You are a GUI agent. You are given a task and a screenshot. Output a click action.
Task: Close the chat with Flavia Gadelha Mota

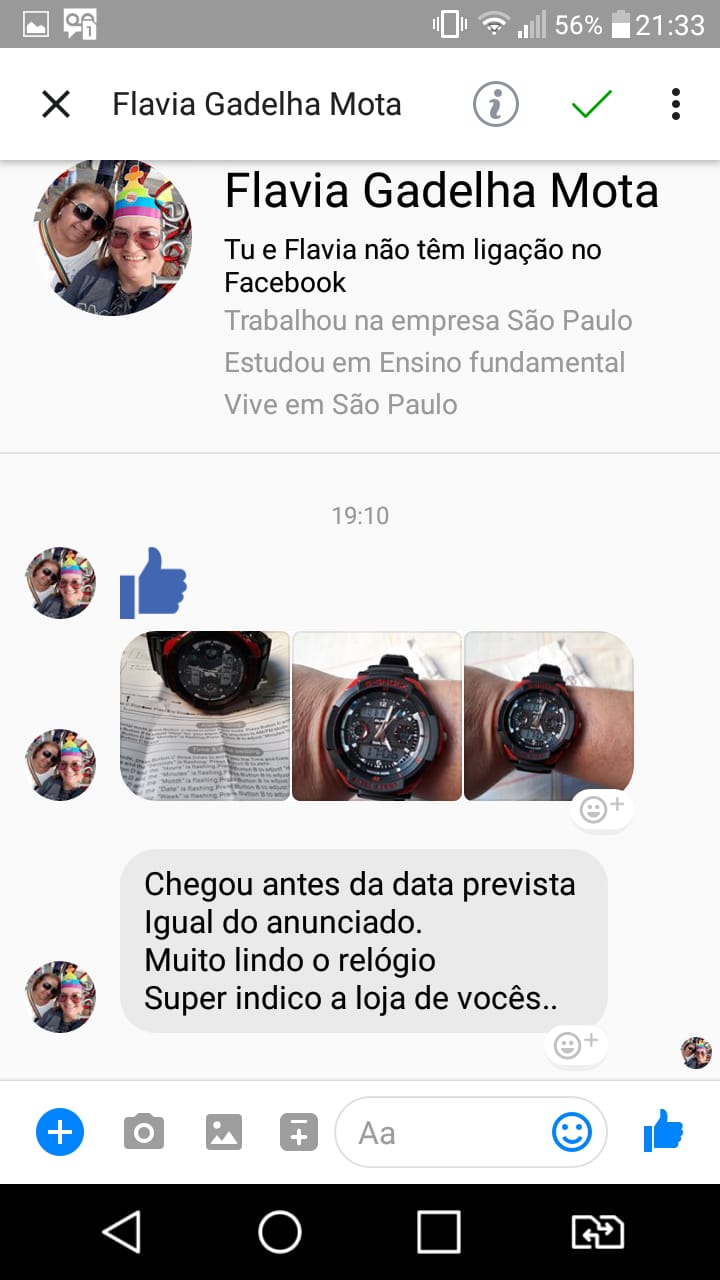tap(56, 104)
